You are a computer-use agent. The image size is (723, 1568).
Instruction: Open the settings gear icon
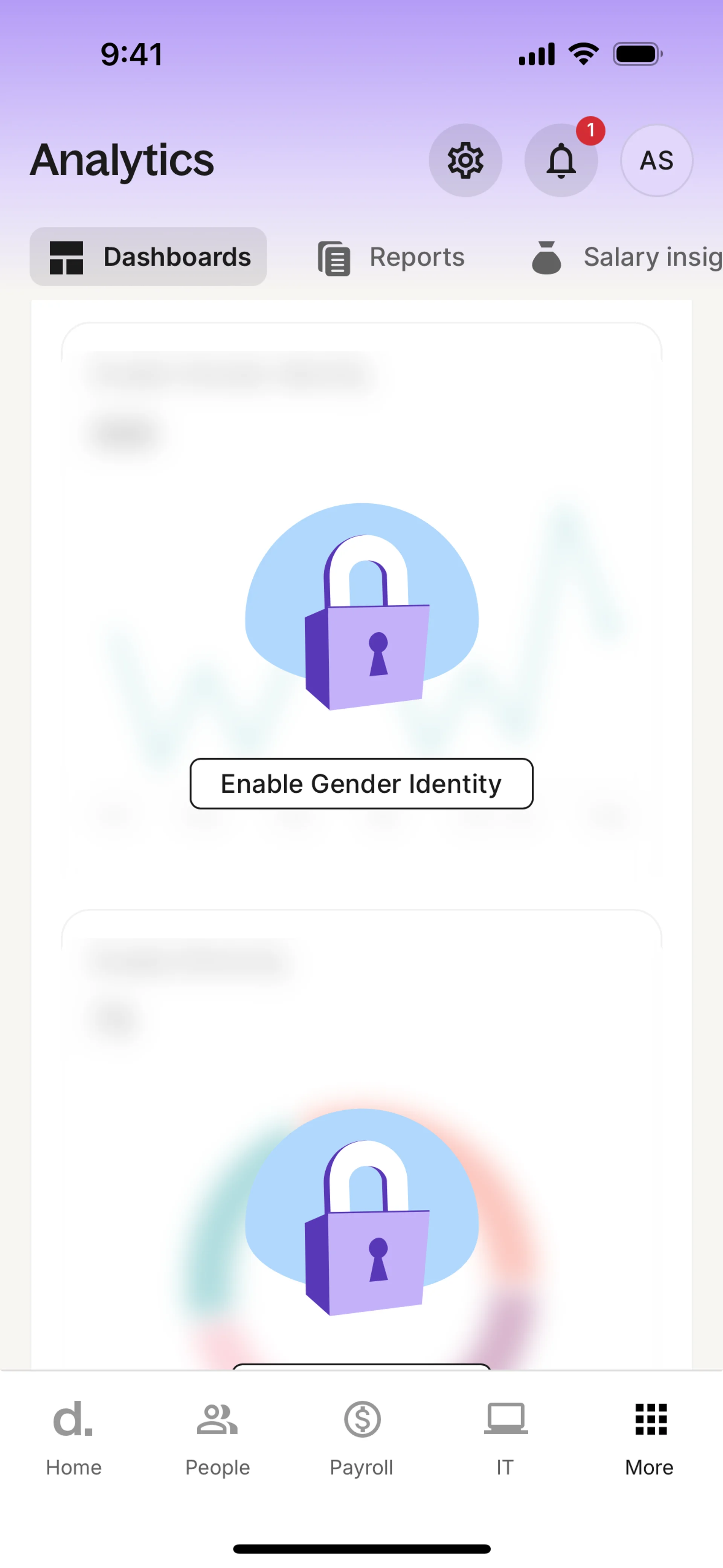point(465,160)
